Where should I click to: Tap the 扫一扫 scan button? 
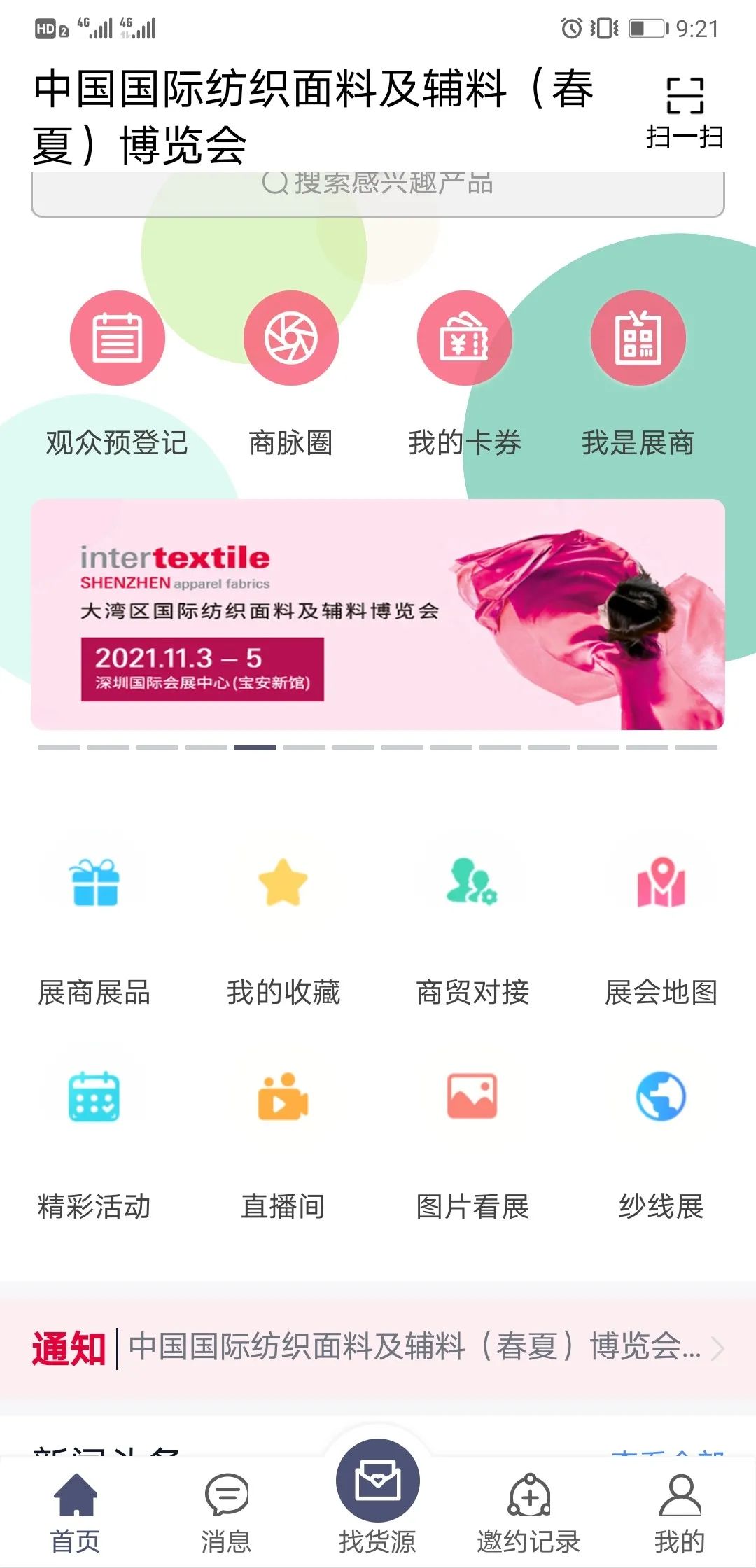point(685,112)
